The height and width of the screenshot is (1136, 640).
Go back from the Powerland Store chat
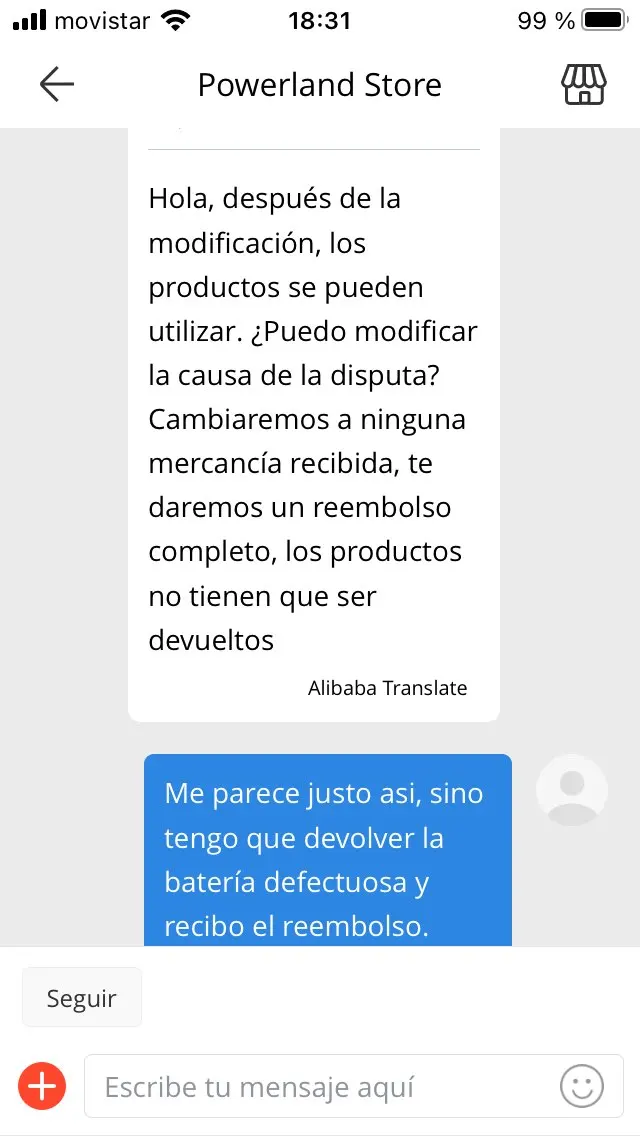57,85
